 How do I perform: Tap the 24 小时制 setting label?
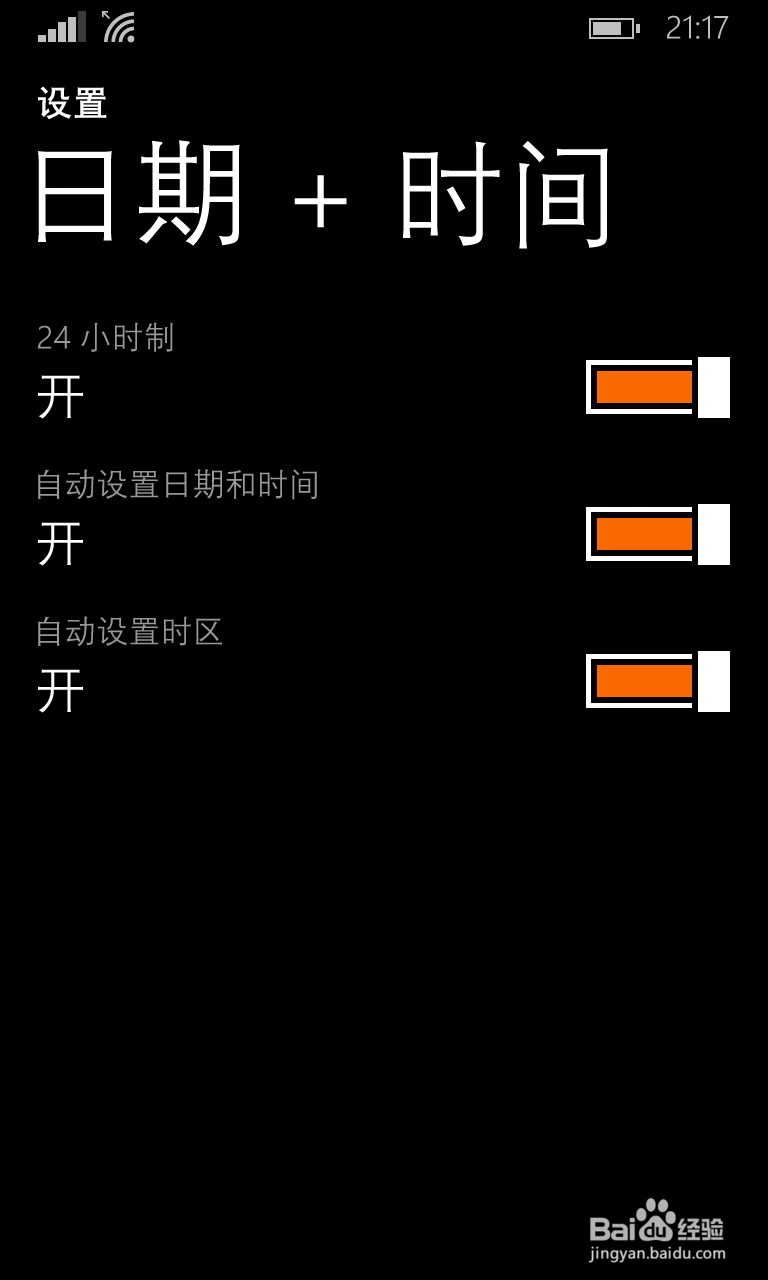click(x=103, y=339)
